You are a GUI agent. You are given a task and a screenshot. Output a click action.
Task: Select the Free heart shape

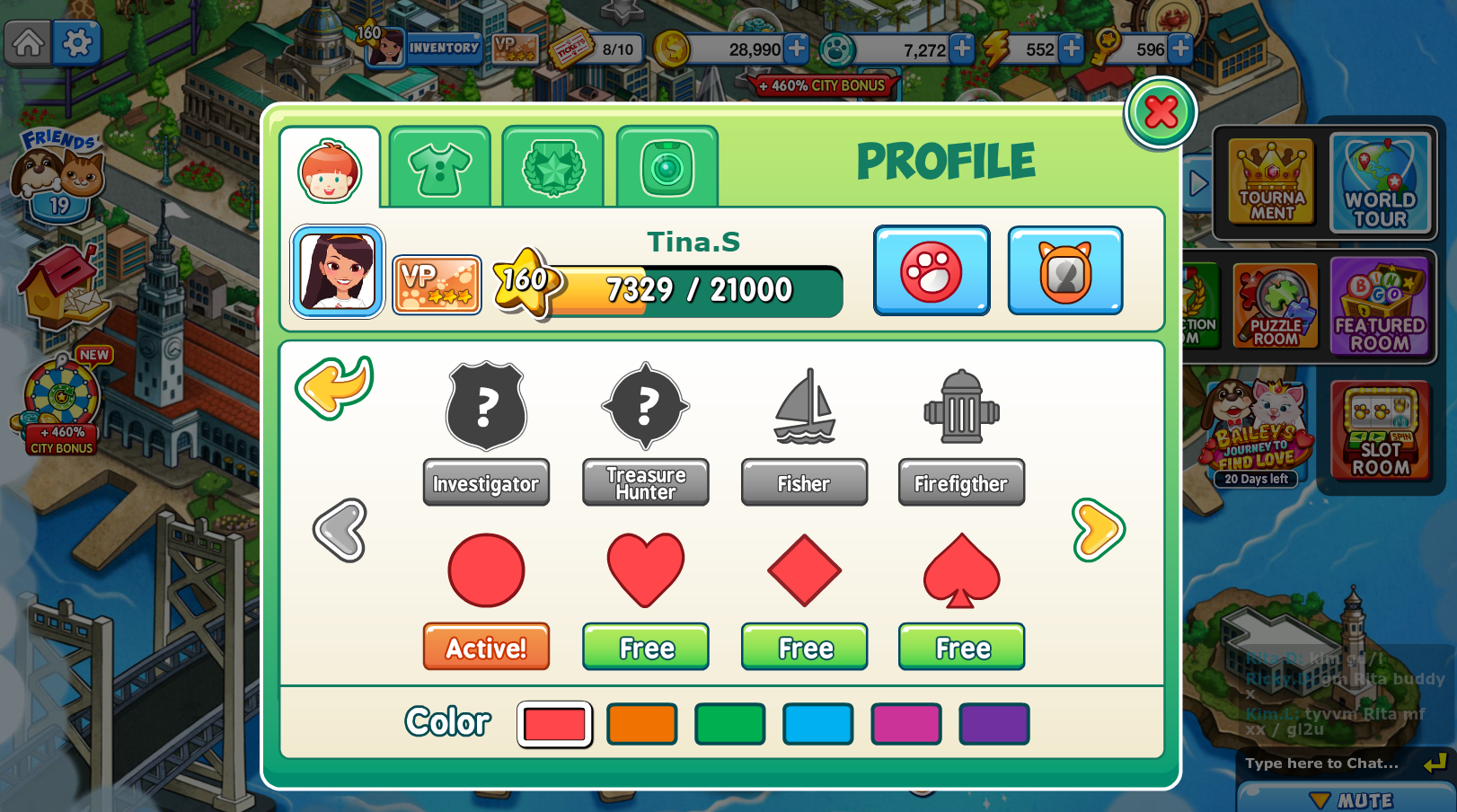pyautogui.click(x=645, y=647)
